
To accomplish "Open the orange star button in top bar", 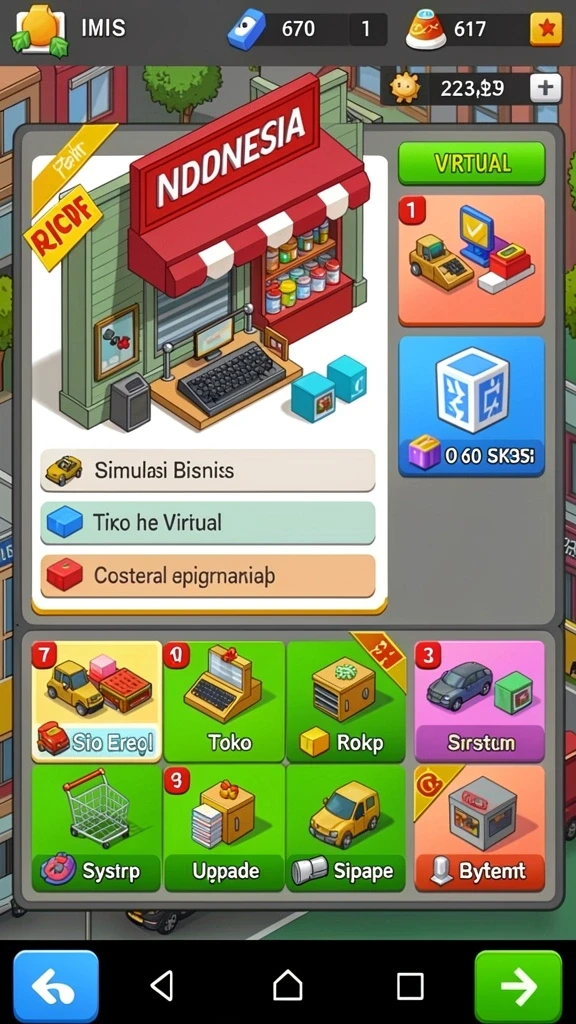I will [546, 29].
